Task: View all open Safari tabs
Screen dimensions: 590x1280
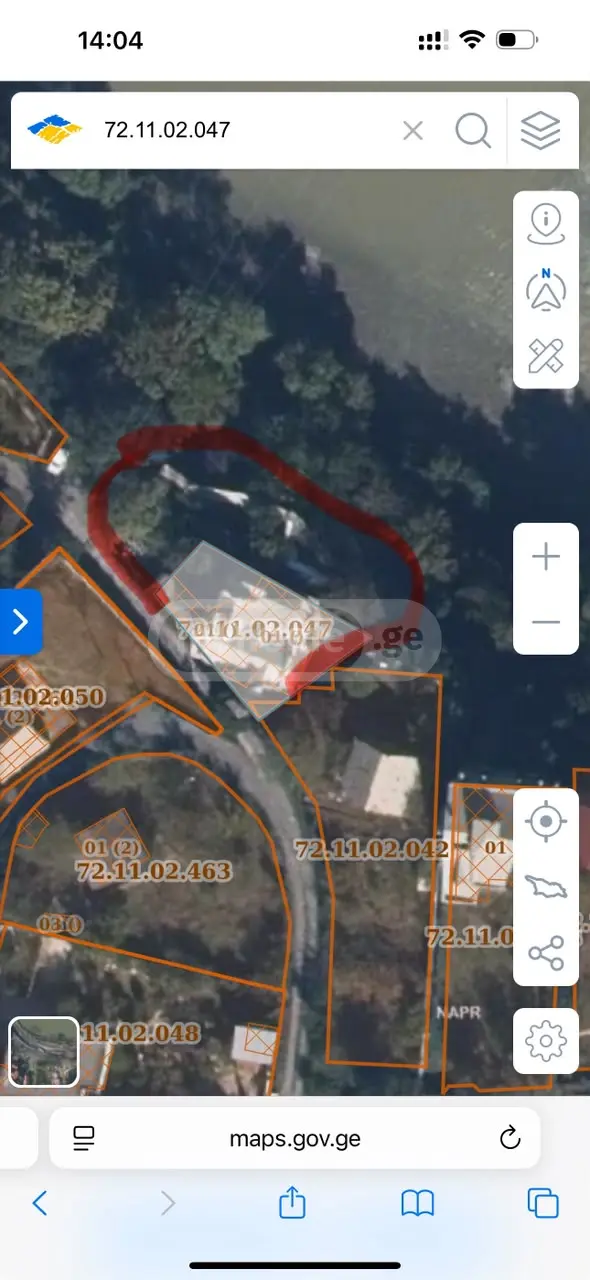Action: [x=543, y=1203]
